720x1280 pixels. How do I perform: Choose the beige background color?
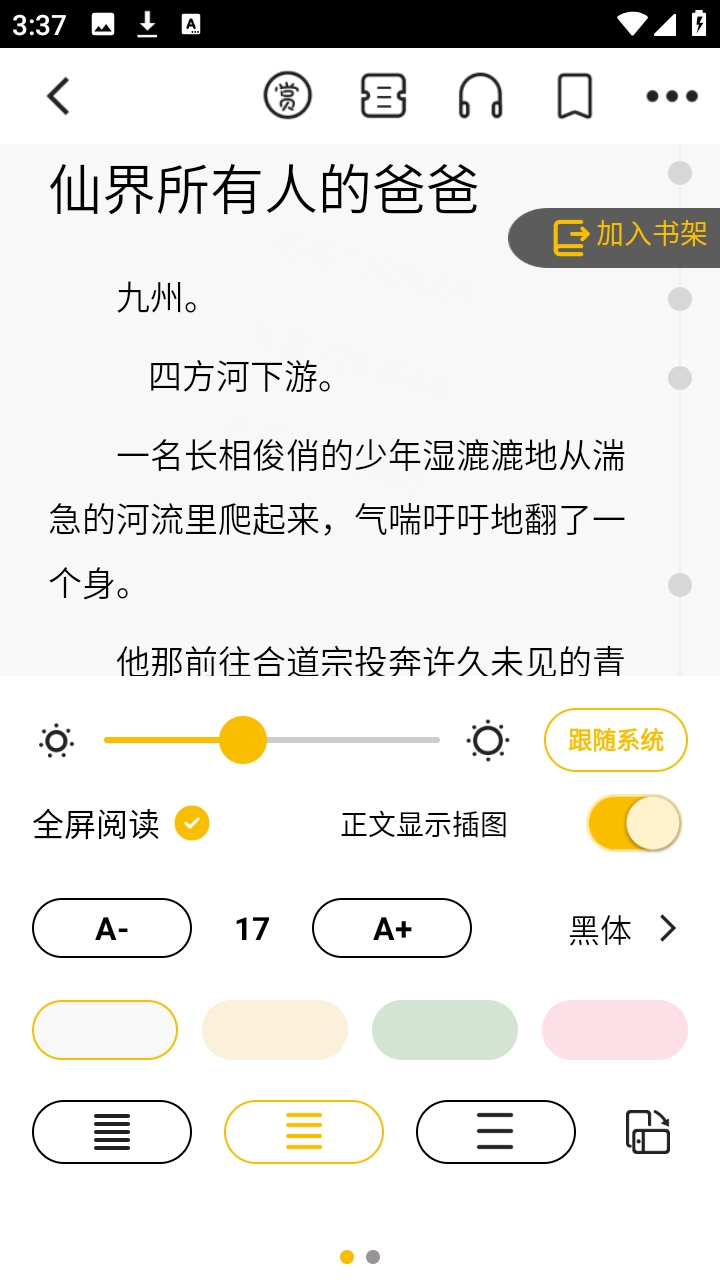tap(275, 1030)
